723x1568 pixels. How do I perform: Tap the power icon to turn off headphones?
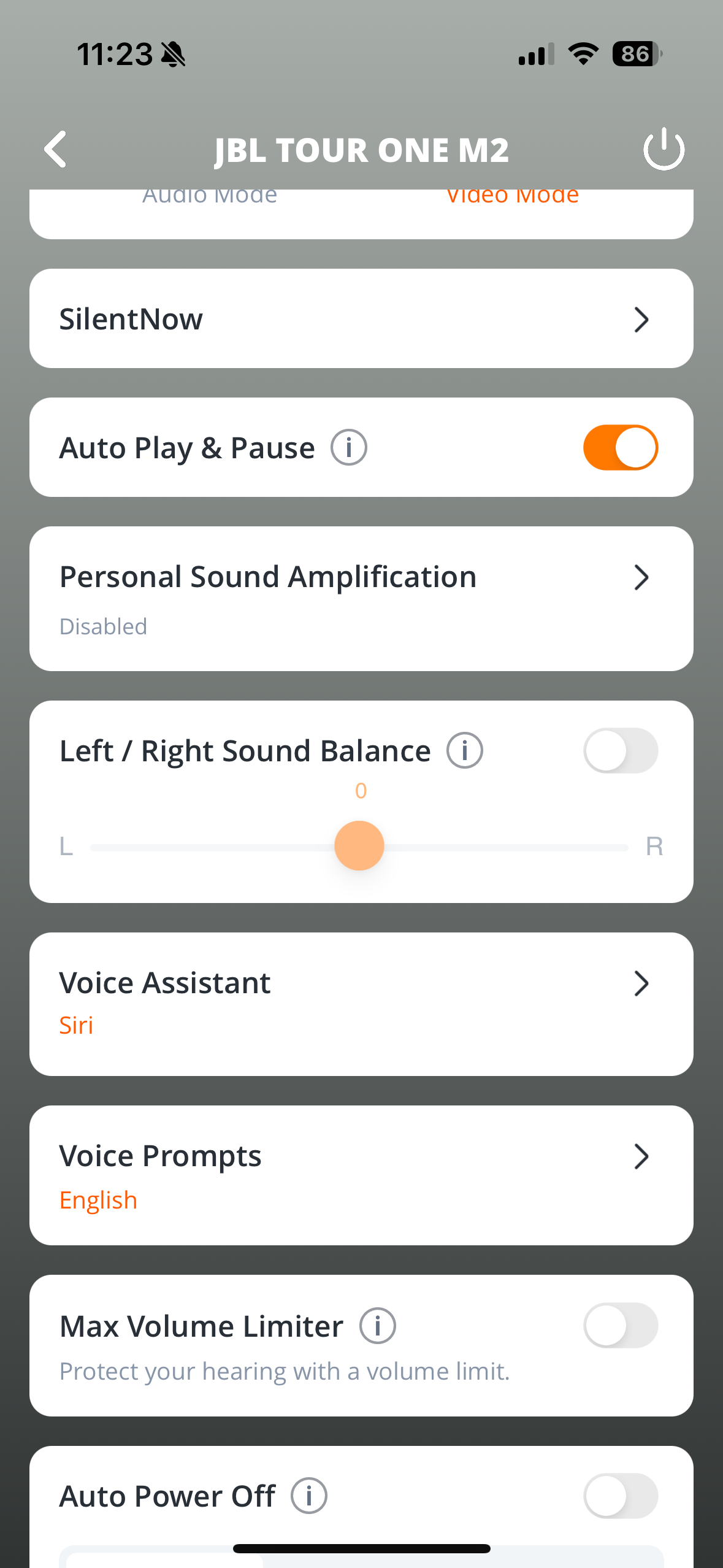pyautogui.click(x=664, y=149)
